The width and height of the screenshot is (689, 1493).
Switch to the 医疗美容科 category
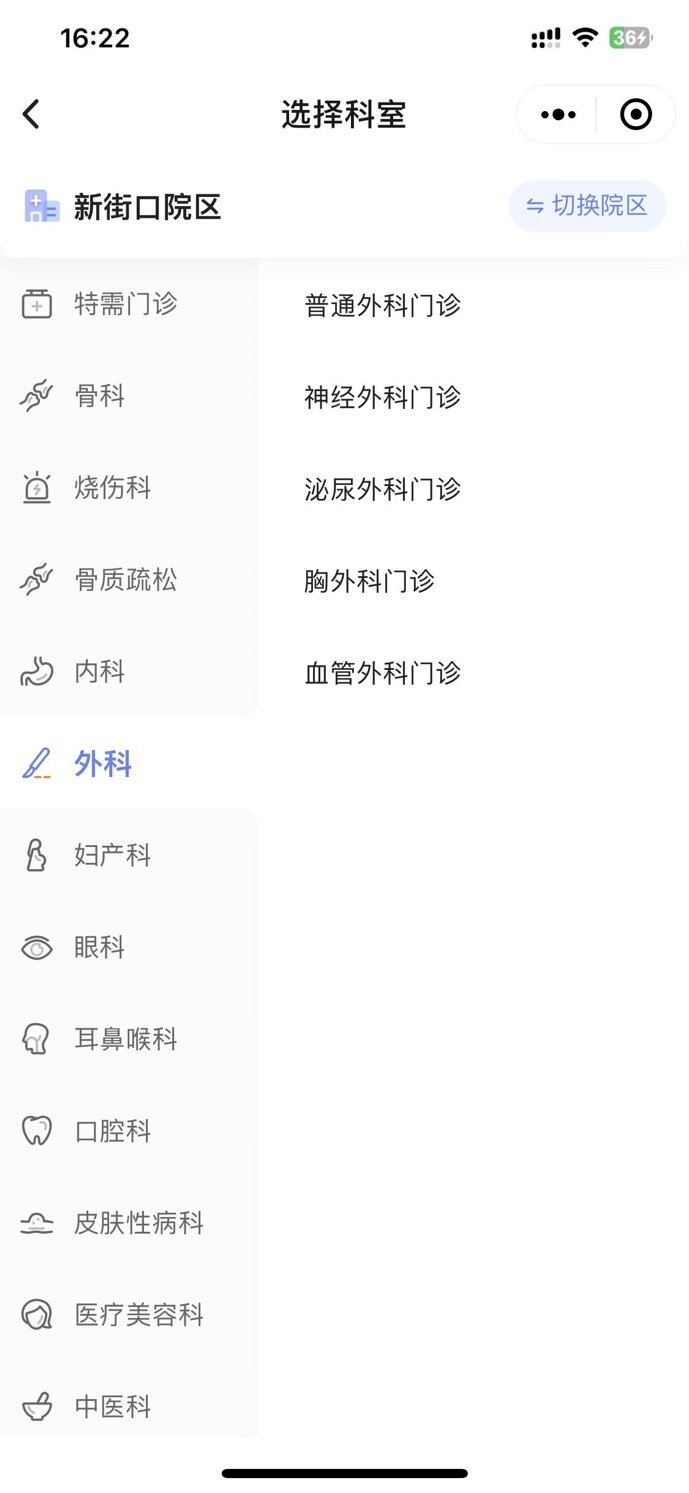click(138, 1315)
